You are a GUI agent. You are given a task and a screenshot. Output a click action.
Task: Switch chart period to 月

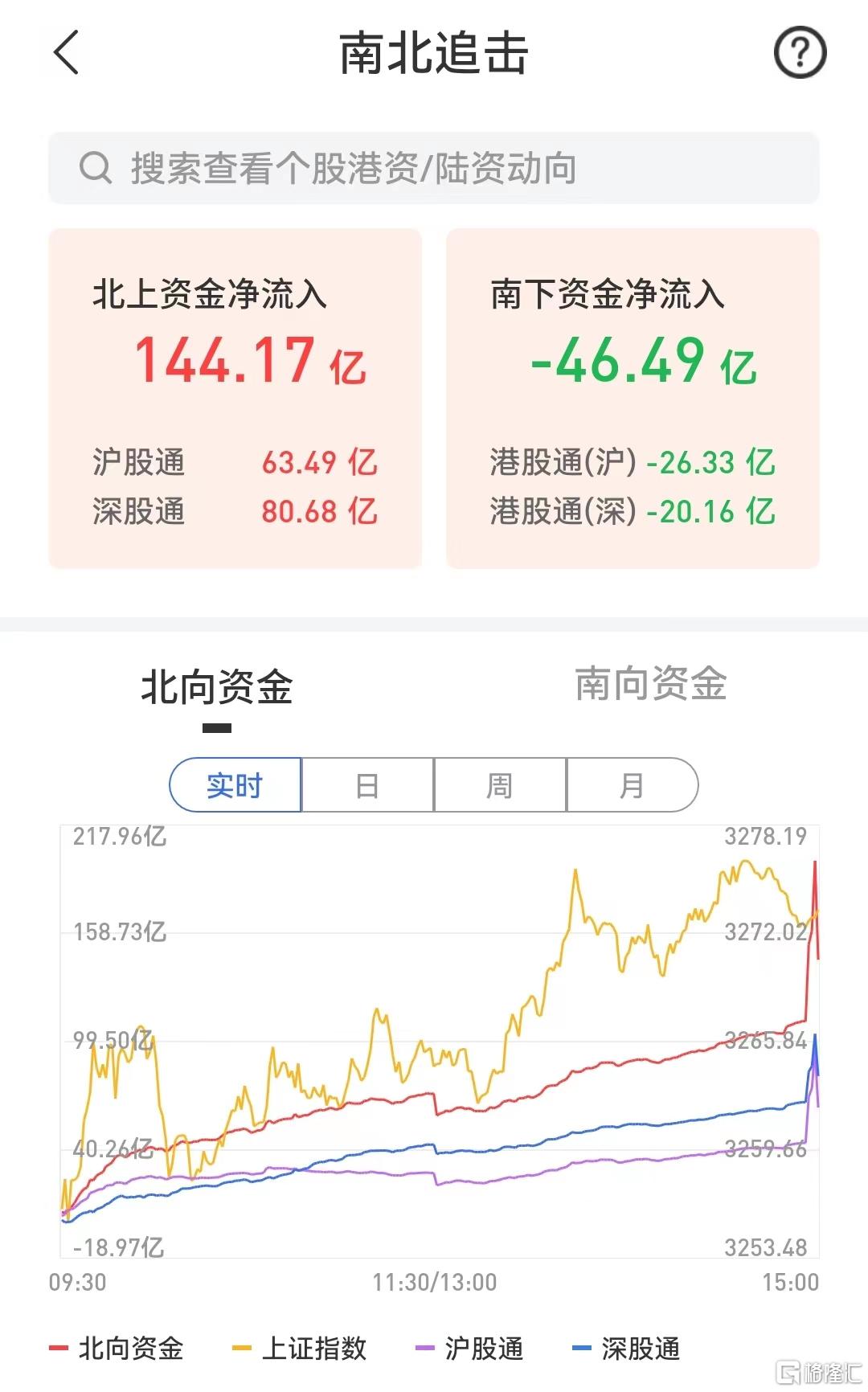click(x=633, y=785)
